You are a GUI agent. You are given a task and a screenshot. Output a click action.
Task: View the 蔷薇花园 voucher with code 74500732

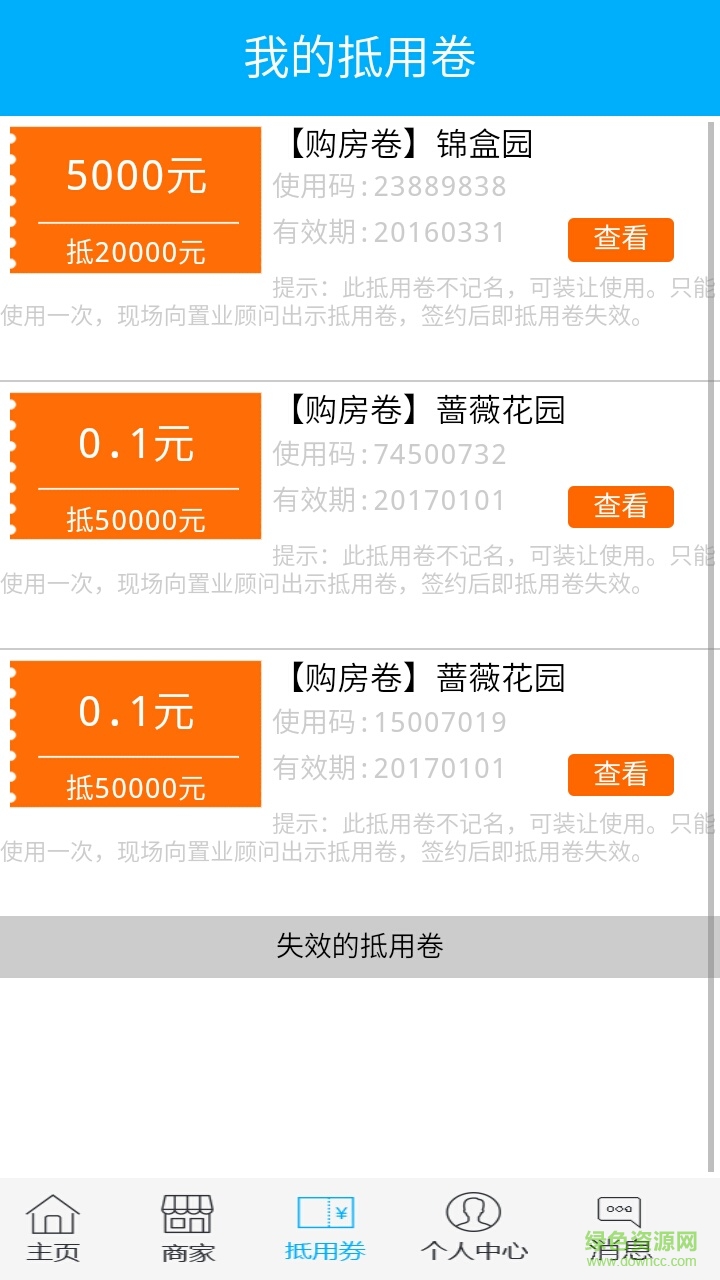pyautogui.click(x=620, y=507)
